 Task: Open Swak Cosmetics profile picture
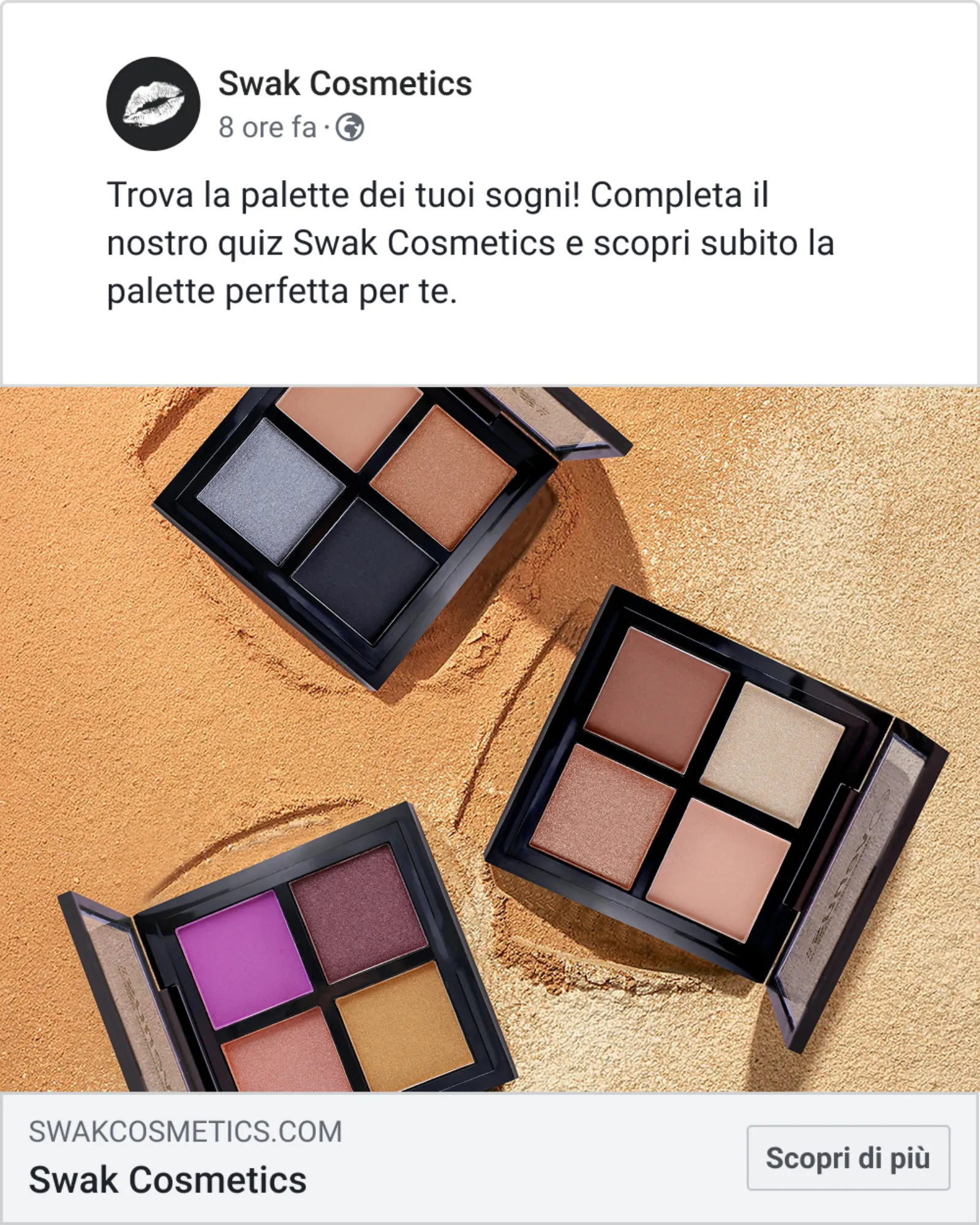(x=153, y=104)
